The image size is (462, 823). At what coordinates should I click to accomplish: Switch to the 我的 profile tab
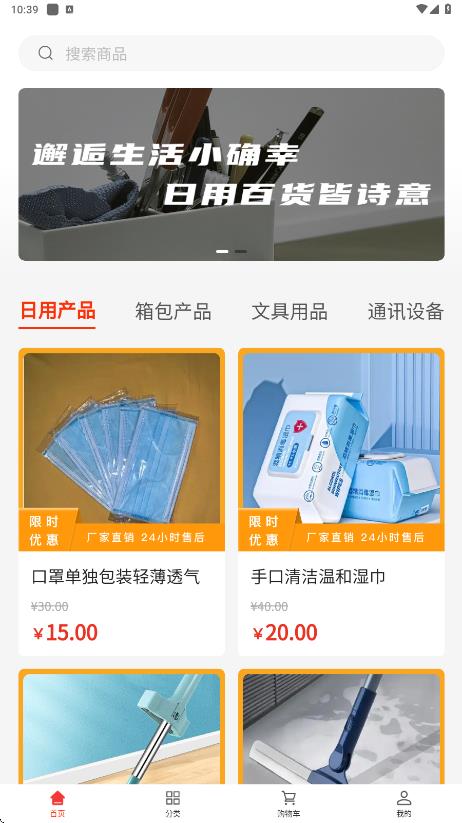pyautogui.click(x=404, y=804)
